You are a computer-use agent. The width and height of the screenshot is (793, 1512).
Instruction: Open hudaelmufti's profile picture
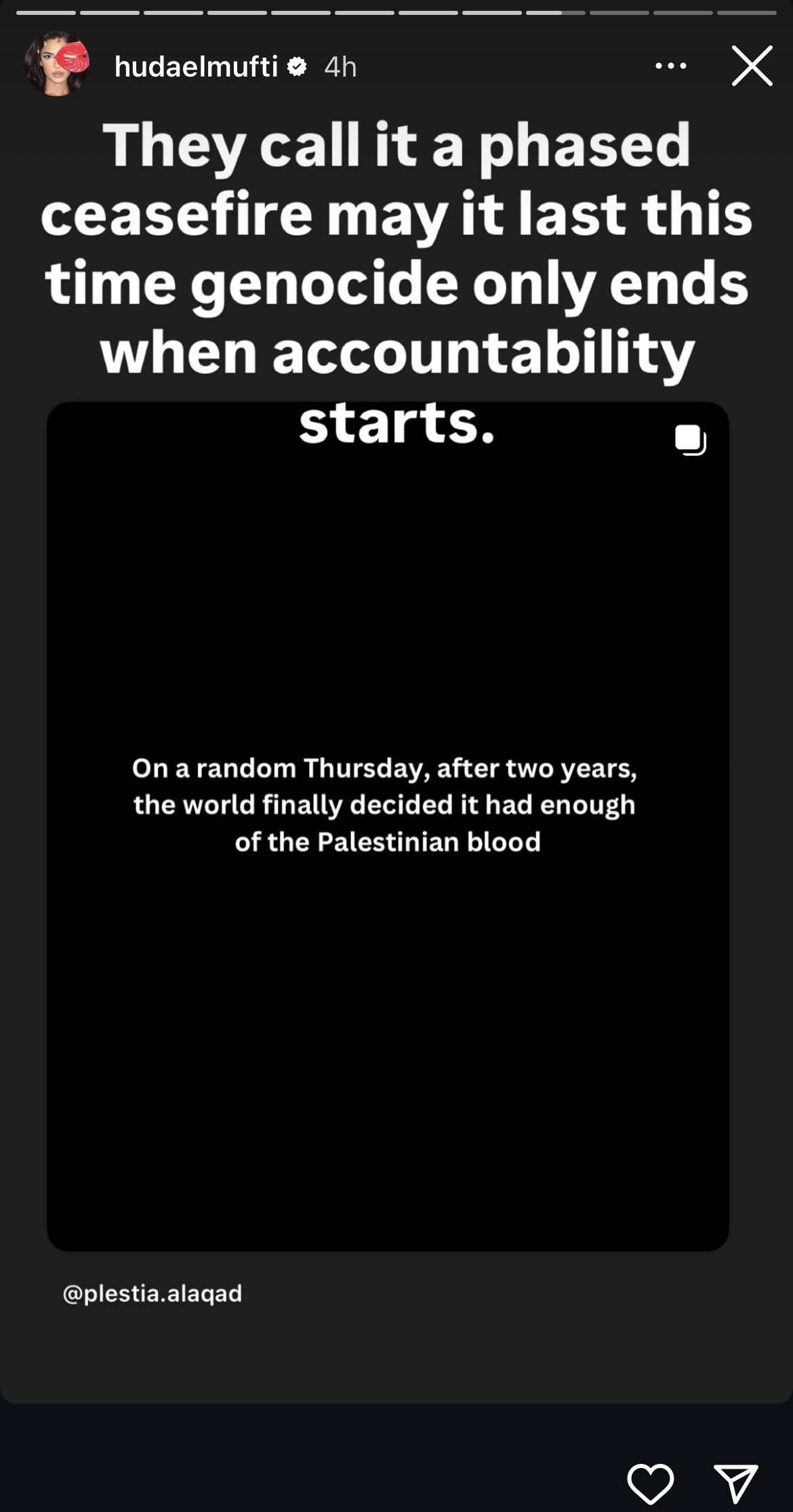[x=57, y=65]
